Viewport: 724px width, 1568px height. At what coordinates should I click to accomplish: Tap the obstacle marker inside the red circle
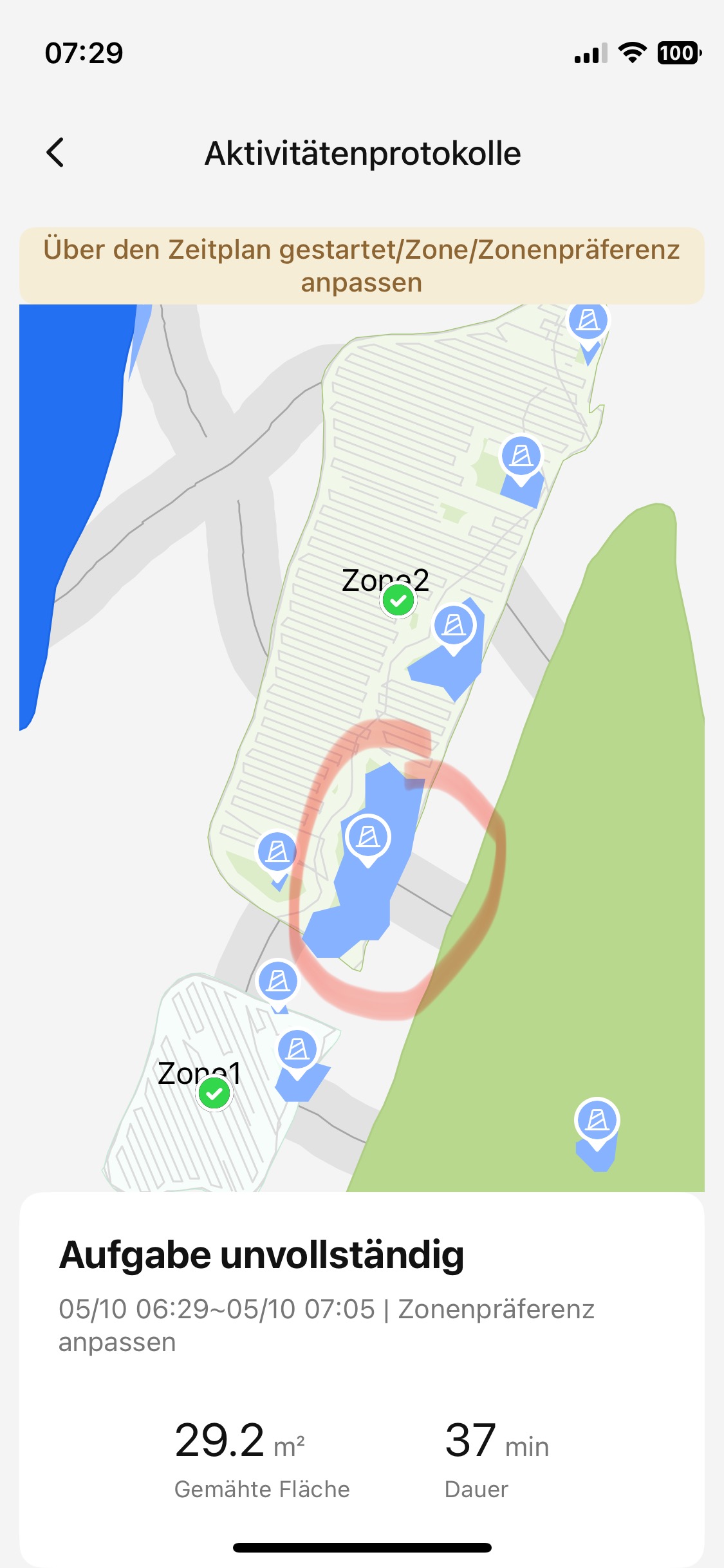(x=367, y=837)
